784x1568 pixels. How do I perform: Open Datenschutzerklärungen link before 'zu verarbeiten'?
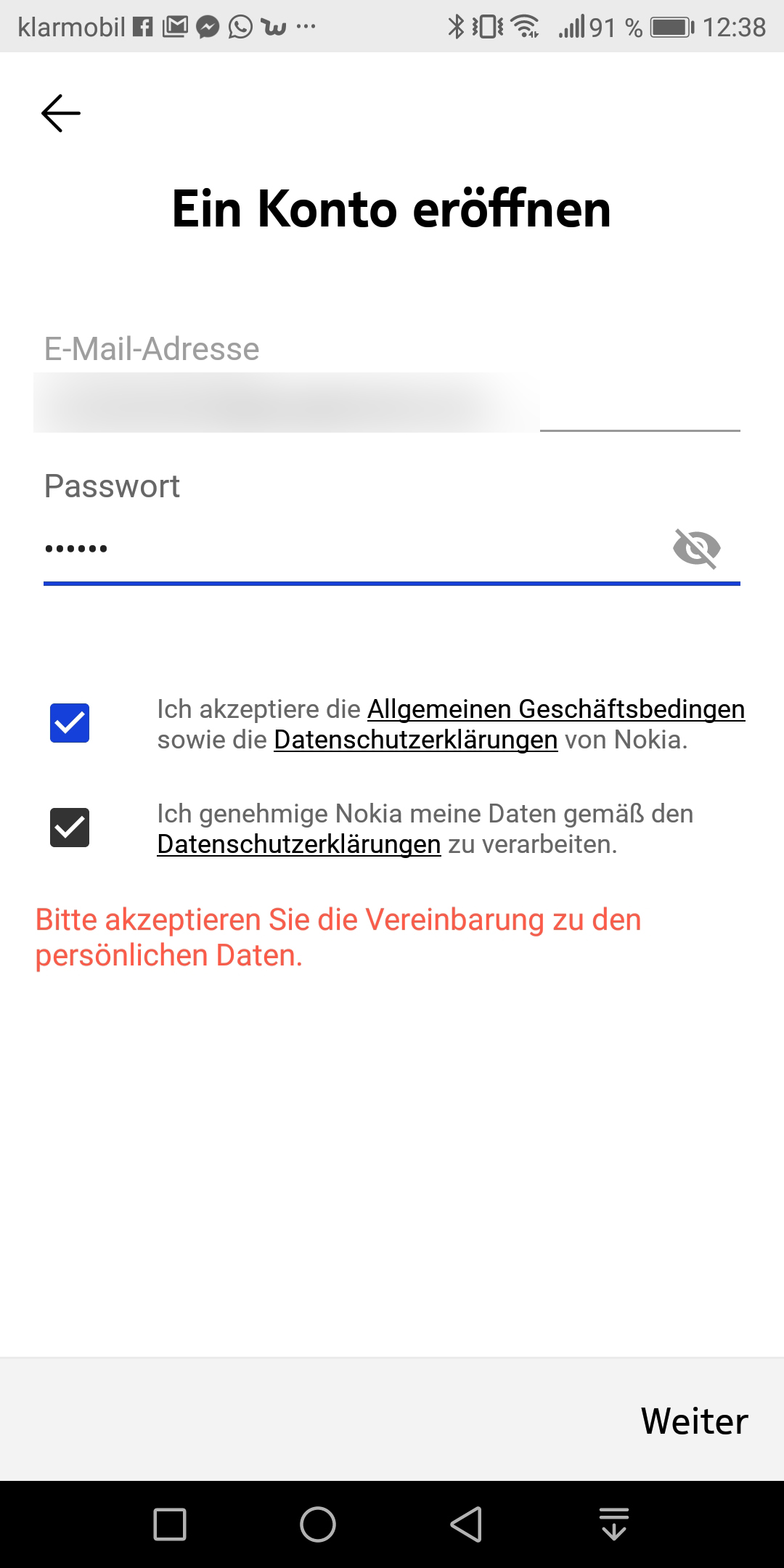tap(299, 844)
